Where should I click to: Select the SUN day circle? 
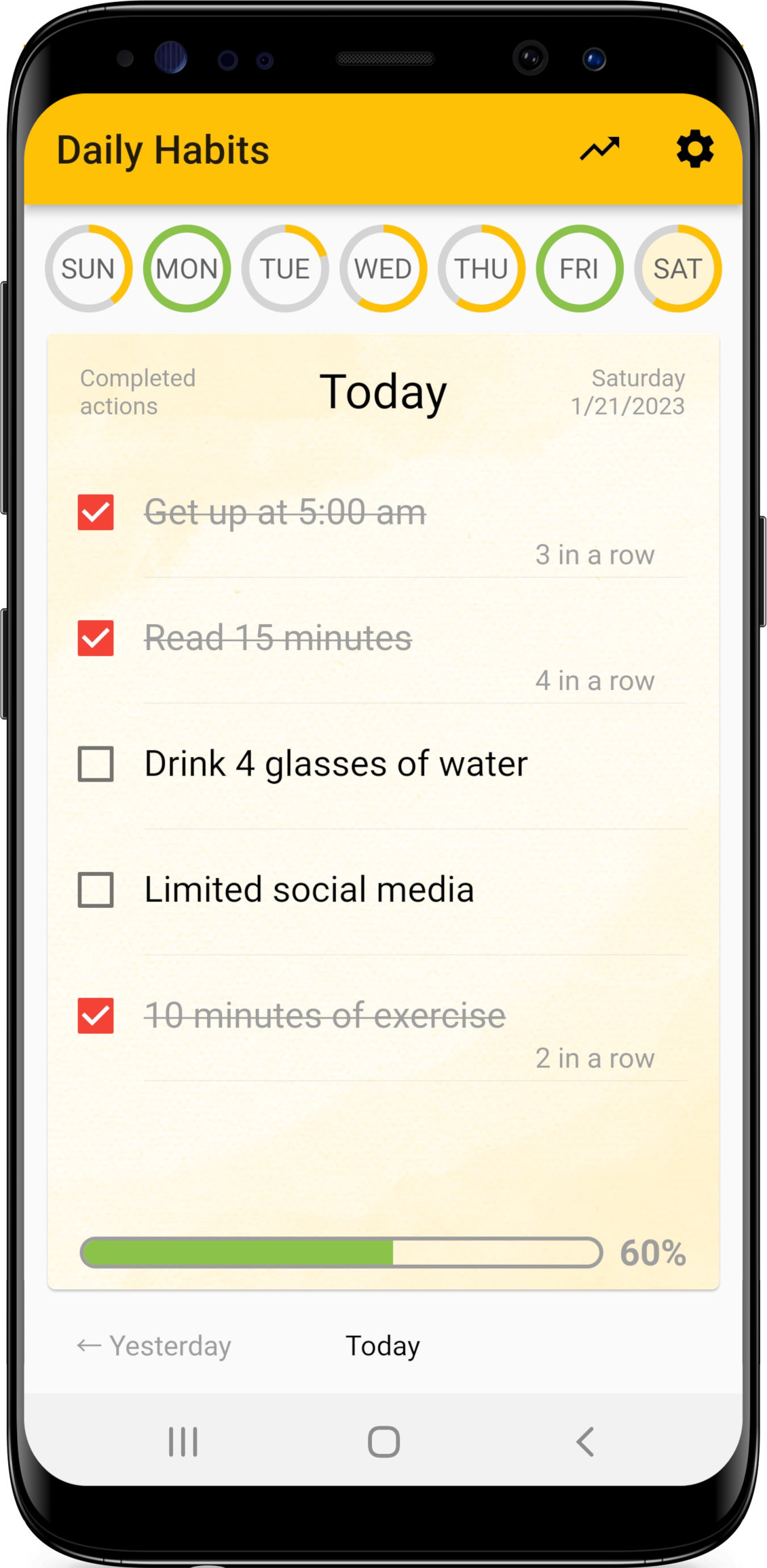click(88, 269)
